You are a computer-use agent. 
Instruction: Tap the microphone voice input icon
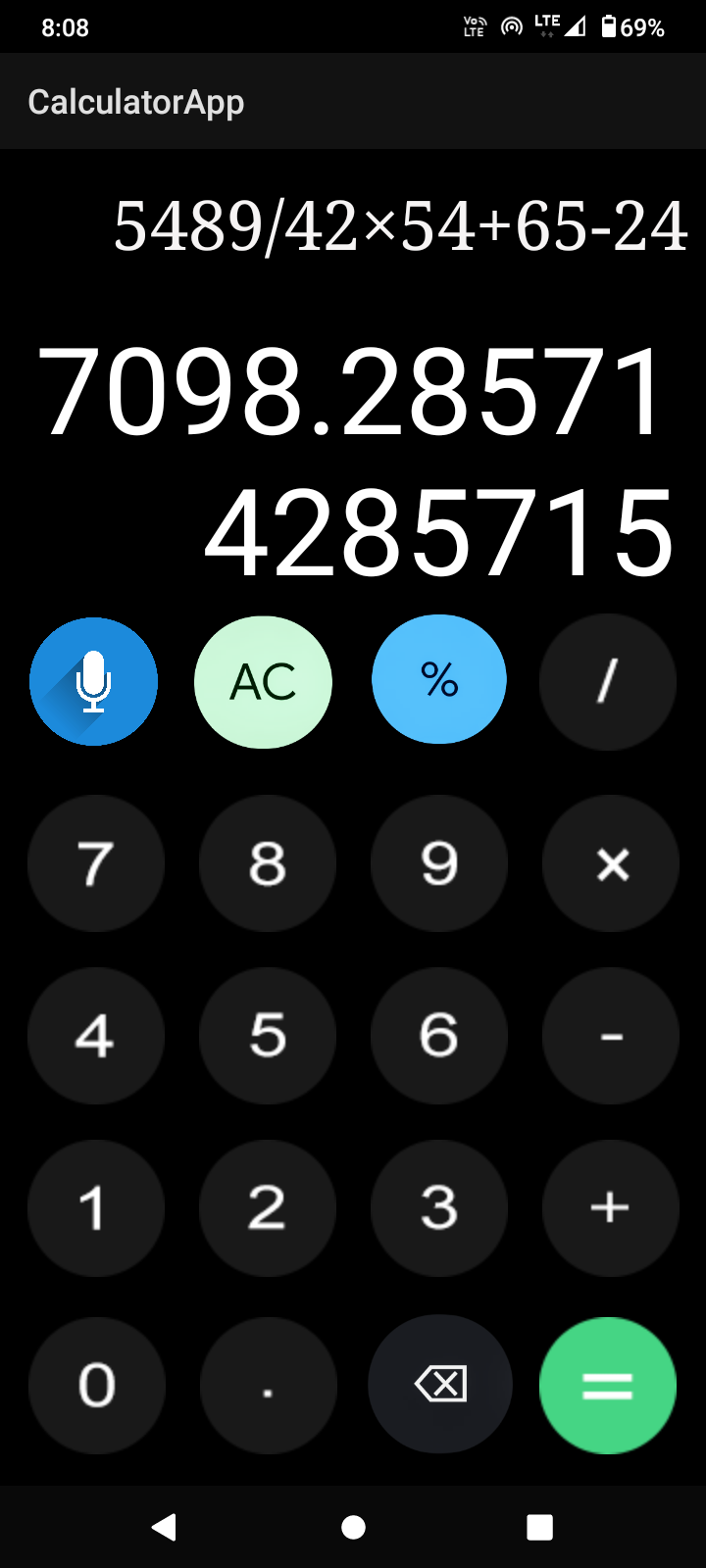[x=93, y=681]
